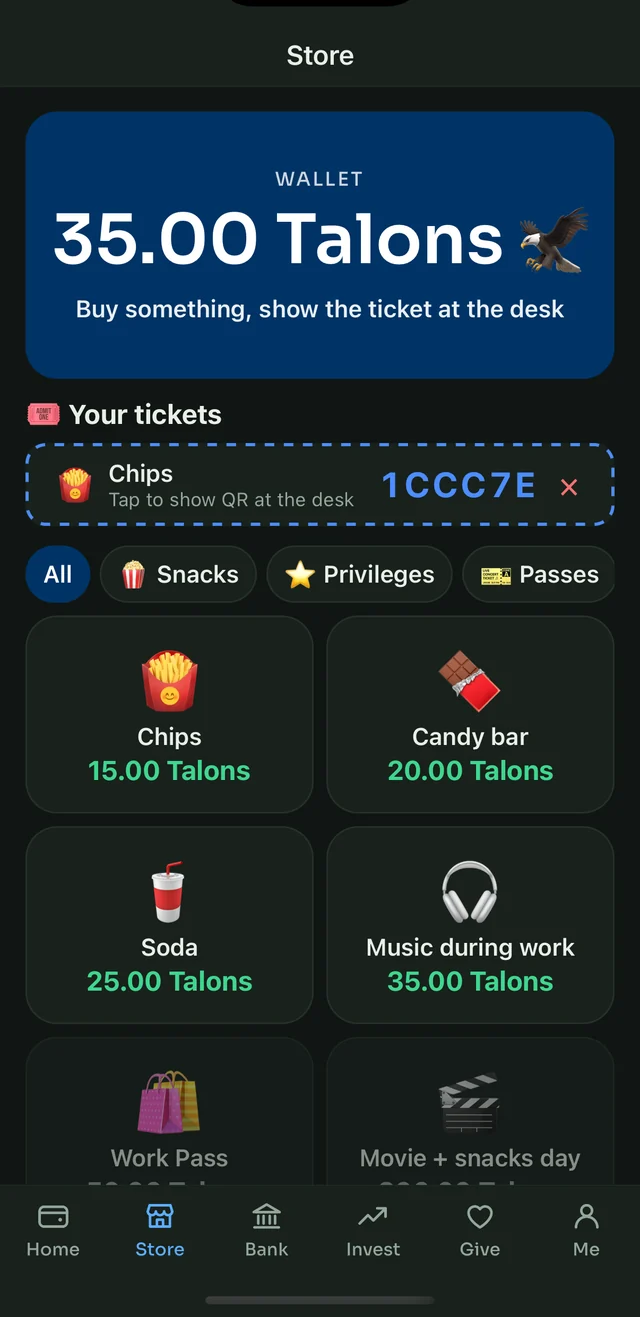Viewport: 640px width, 1317px height.
Task: Buy Chips for 15.00 Talons
Action: pyautogui.click(x=169, y=714)
